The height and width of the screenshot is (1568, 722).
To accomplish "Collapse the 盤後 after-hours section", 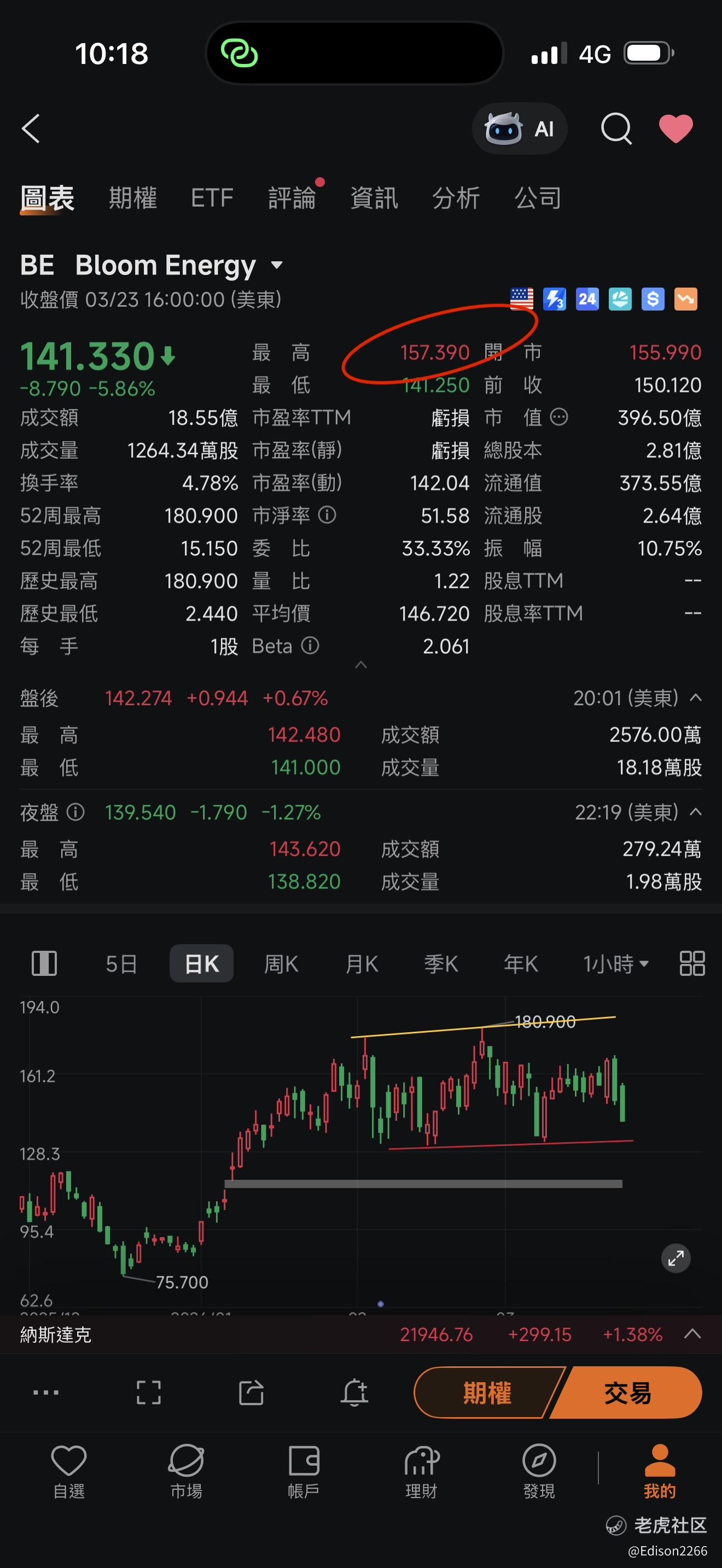I will (x=695, y=698).
